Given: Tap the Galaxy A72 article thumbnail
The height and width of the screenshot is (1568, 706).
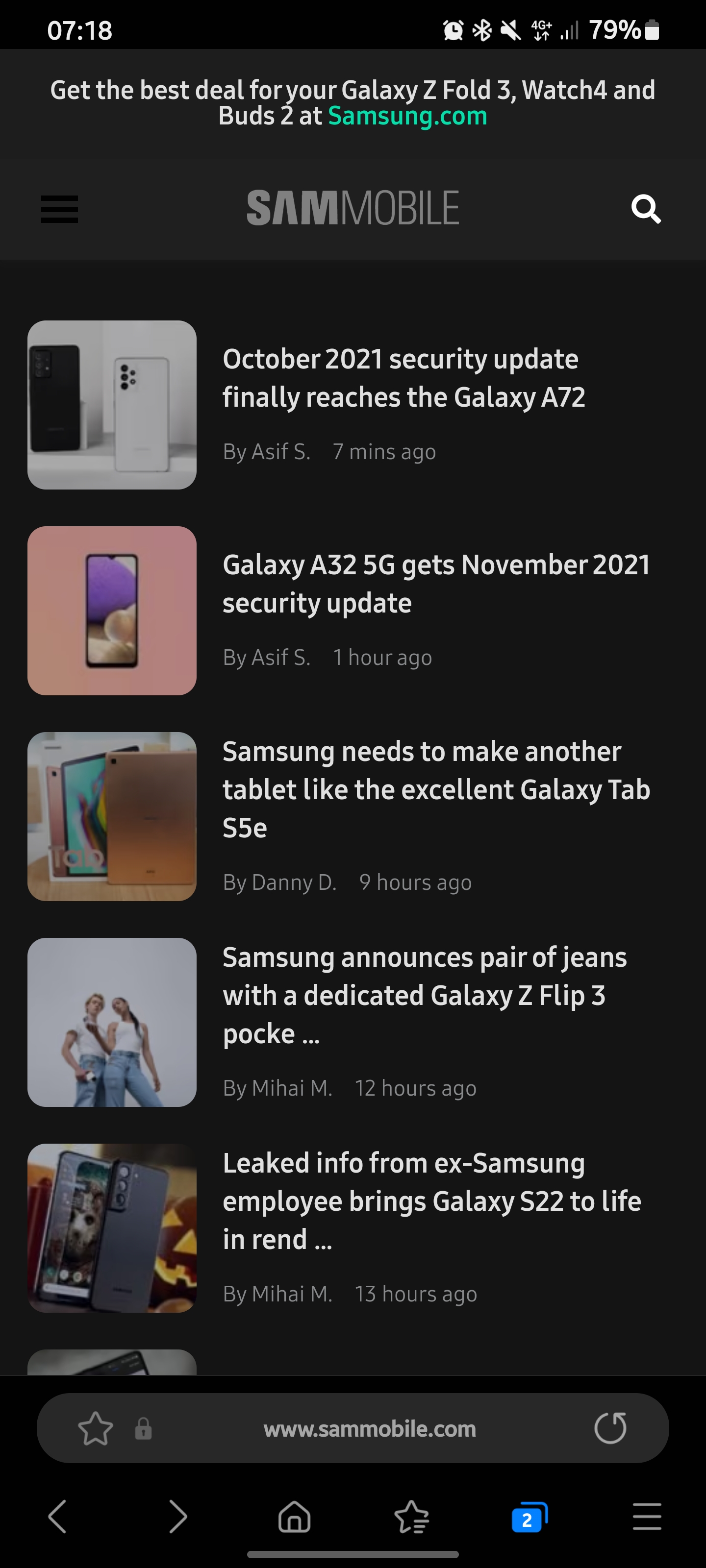Looking at the screenshot, I should 112,405.
